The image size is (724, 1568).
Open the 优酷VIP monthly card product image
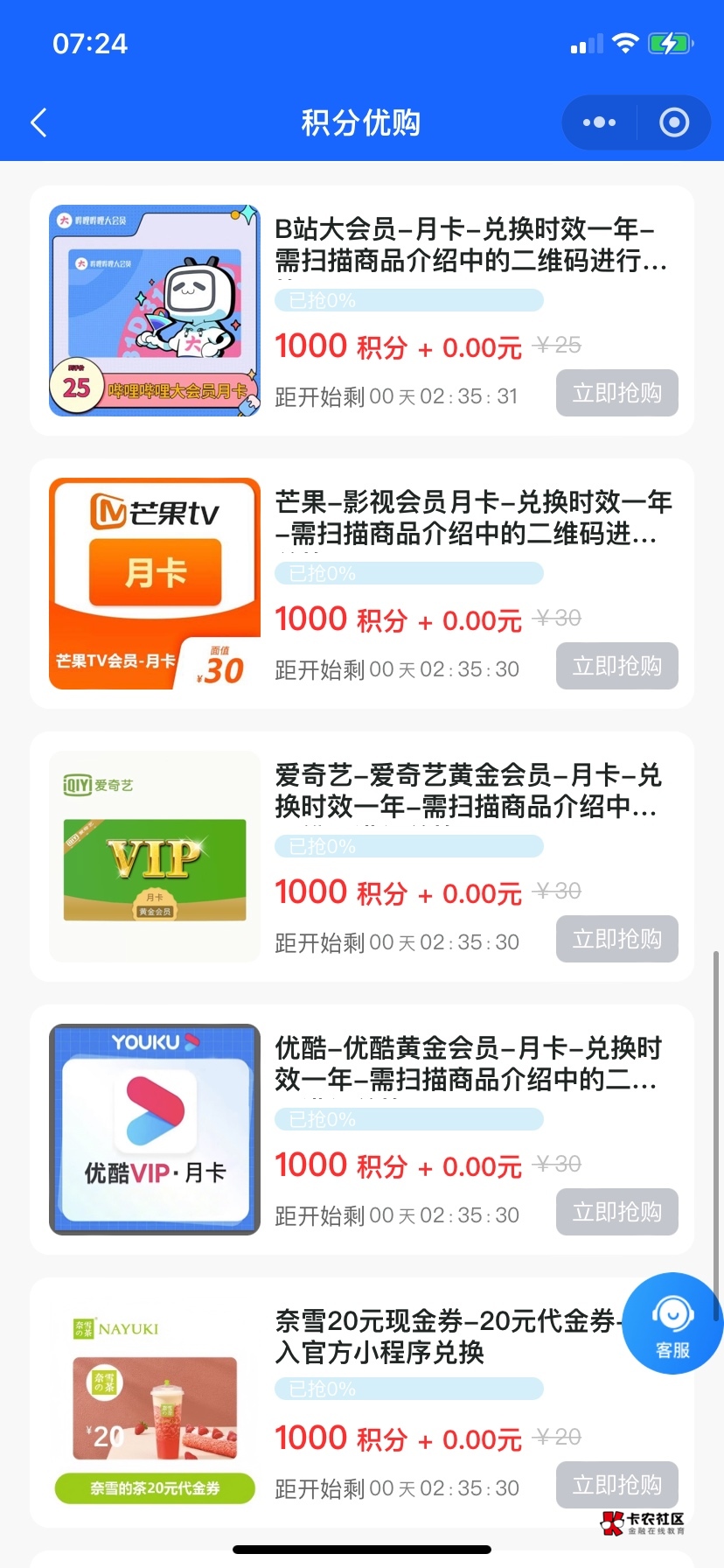point(155,1130)
